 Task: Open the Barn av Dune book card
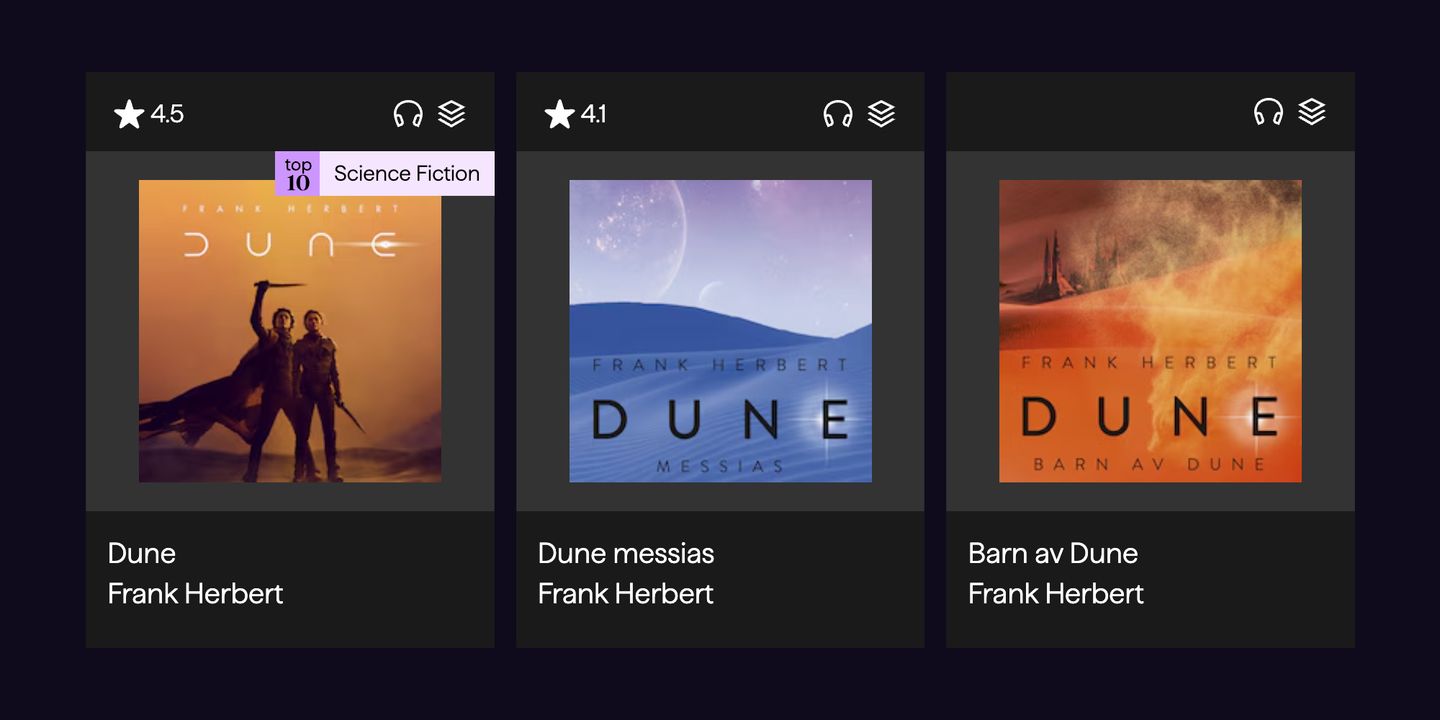coord(1150,331)
